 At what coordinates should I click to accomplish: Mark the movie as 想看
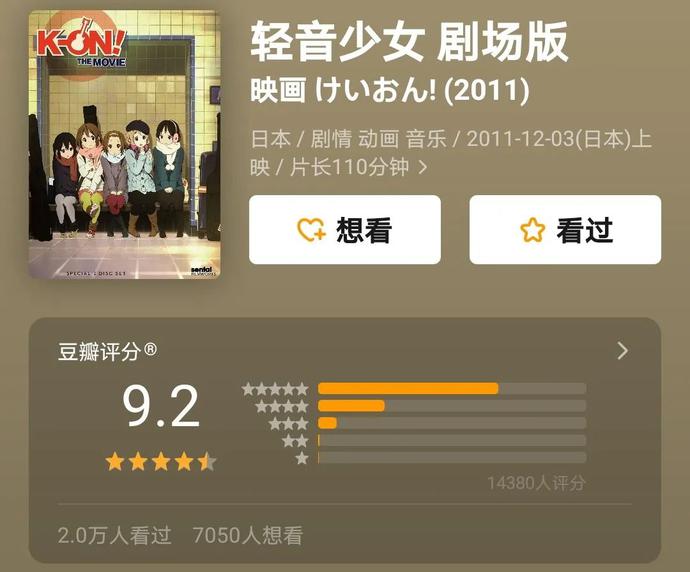tap(344, 230)
